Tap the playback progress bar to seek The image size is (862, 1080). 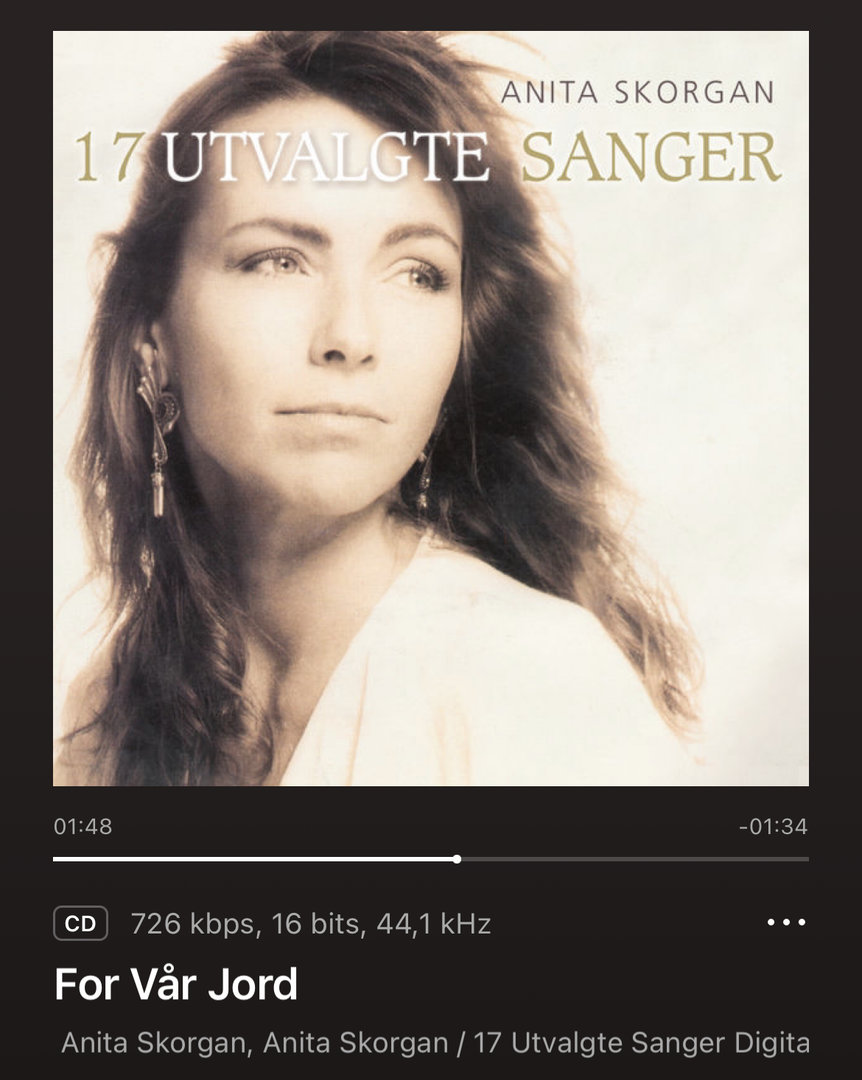coord(430,859)
